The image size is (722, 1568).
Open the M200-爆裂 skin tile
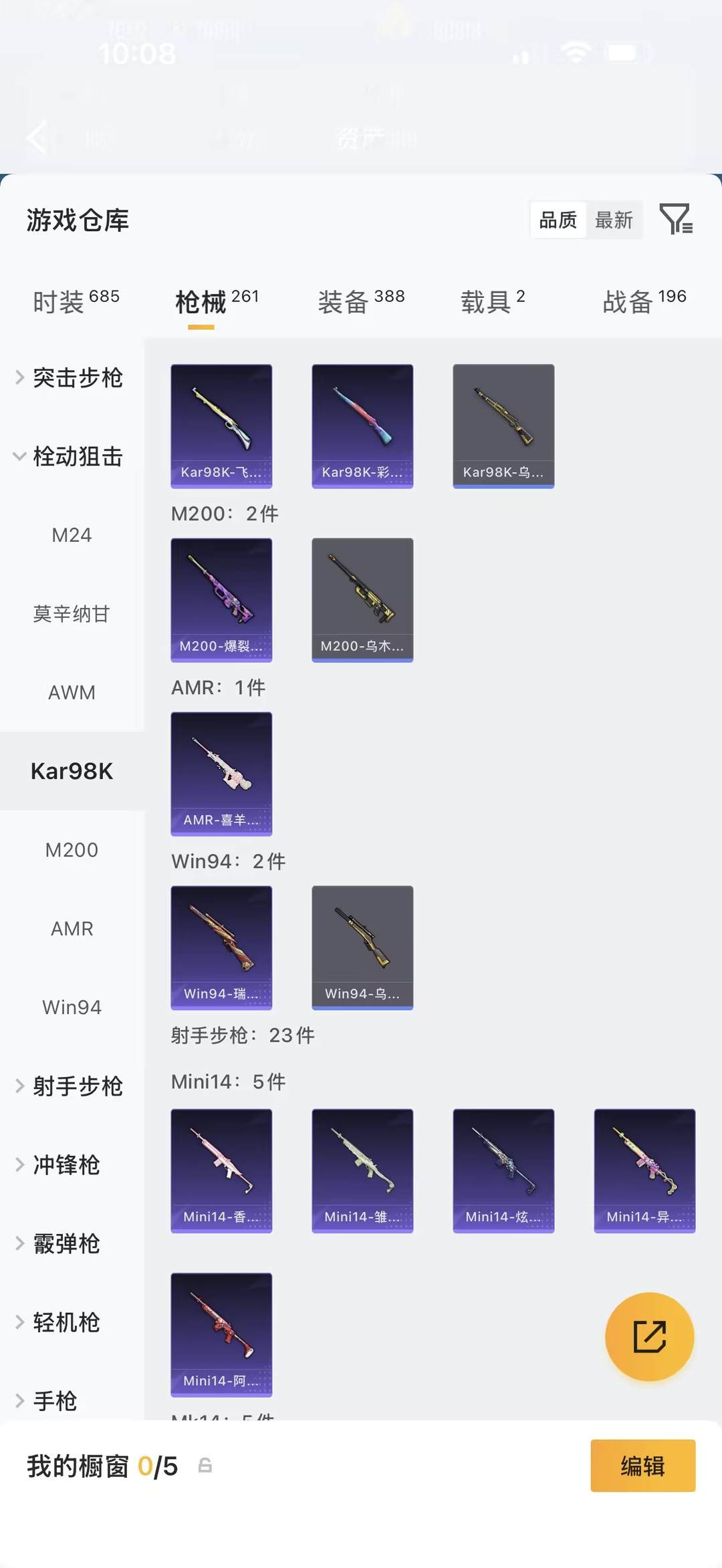click(x=221, y=599)
